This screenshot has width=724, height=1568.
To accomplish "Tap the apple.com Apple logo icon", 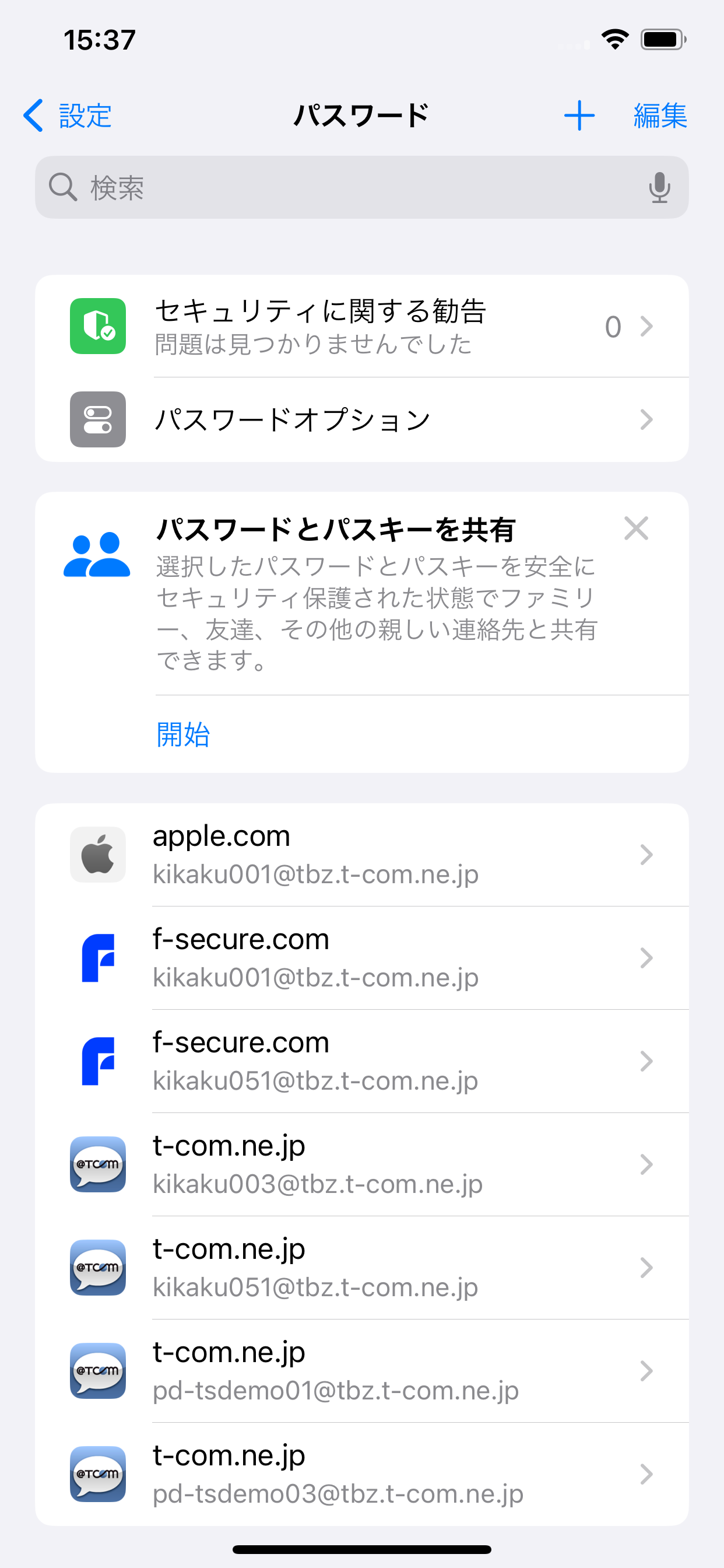I will pyautogui.click(x=98, y=853).
